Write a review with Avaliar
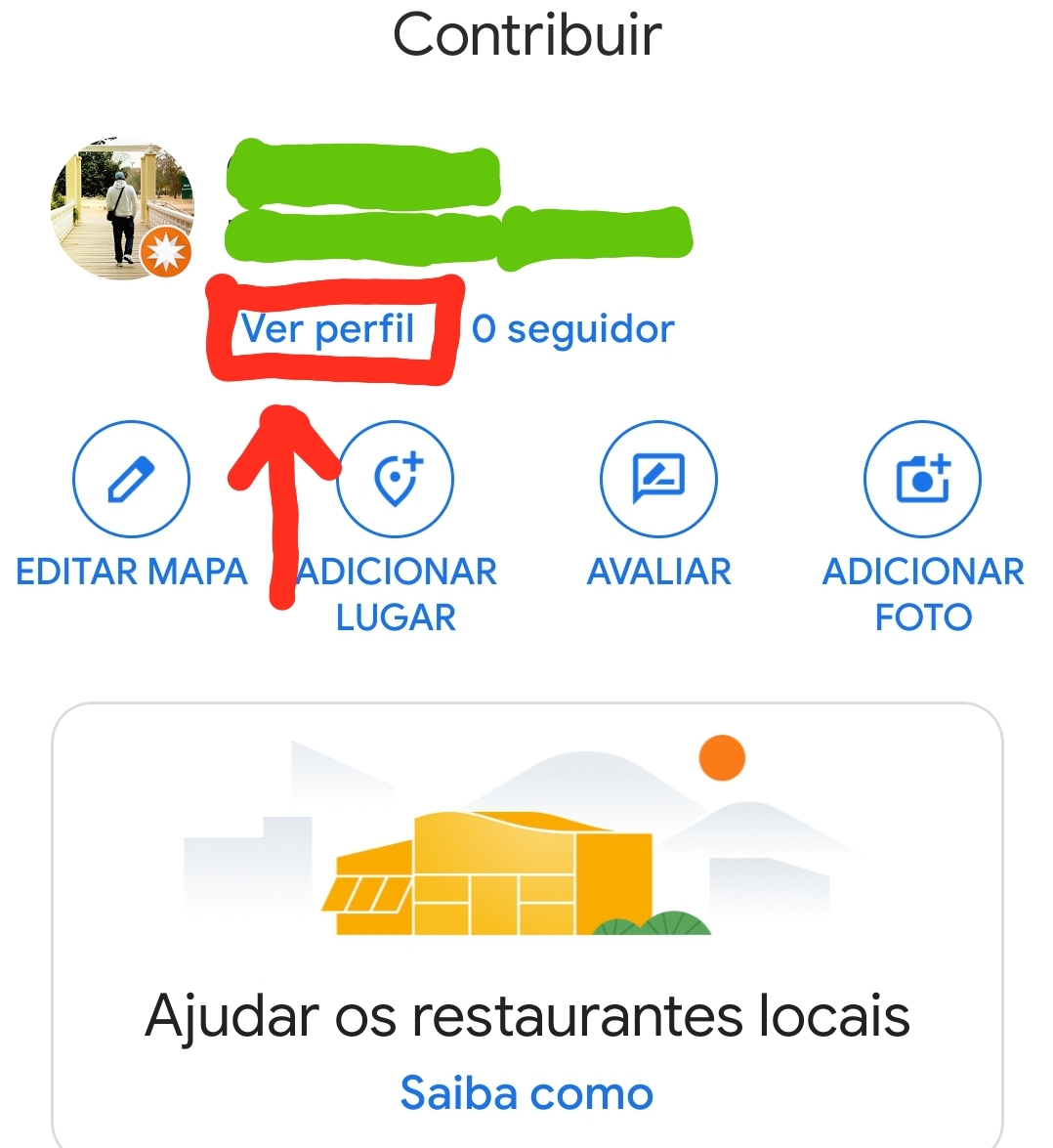This screenshot has width=1053, height=1148. tap(658, 480)
